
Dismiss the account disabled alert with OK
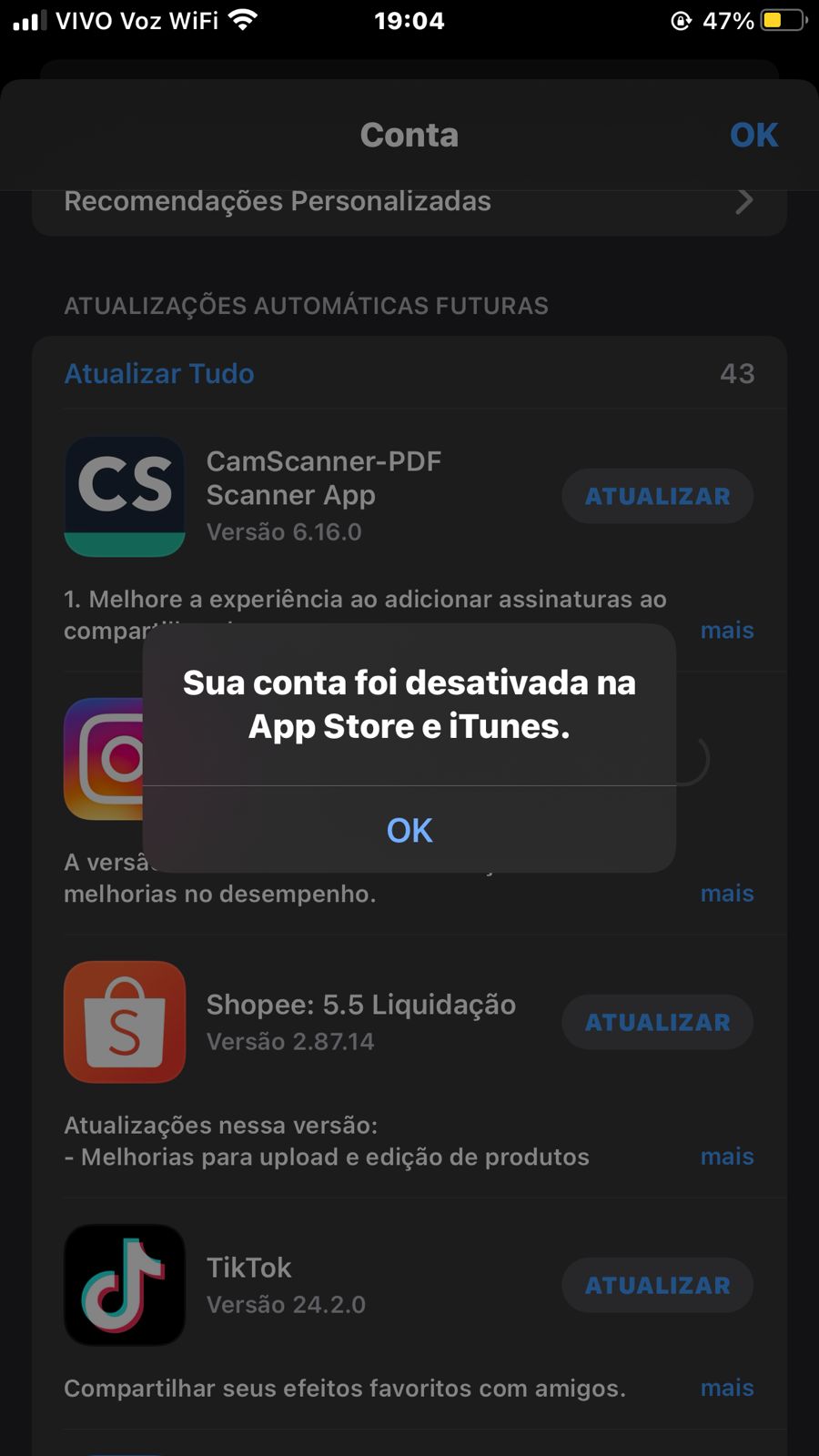click(409, 830)
